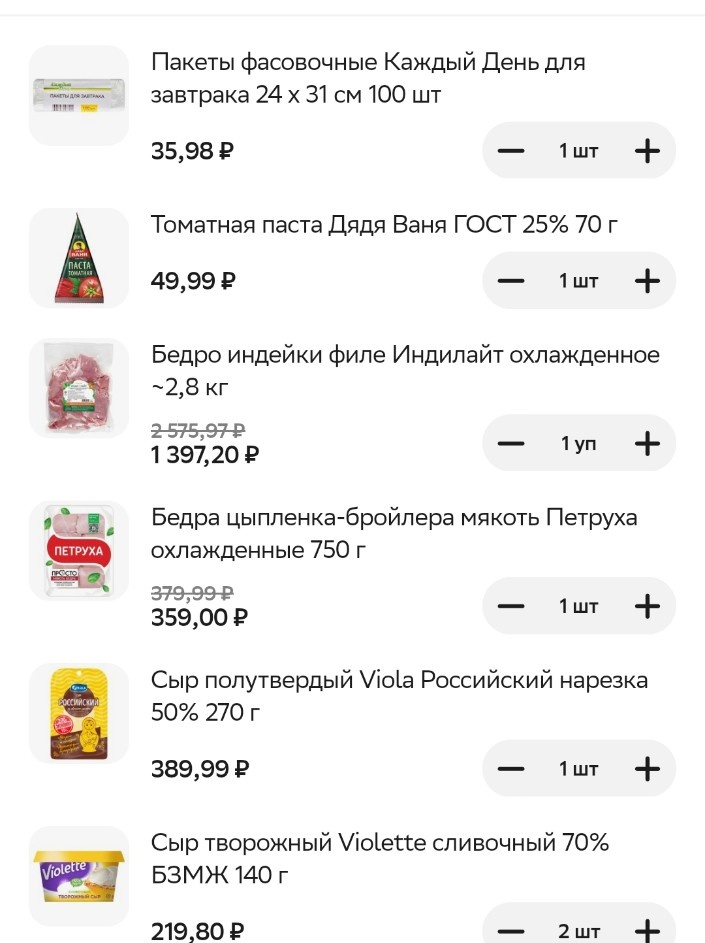Open Томатная паста Дядя Ваня product image
This screenshot has height=943, width=705.
tap(79, 258)
